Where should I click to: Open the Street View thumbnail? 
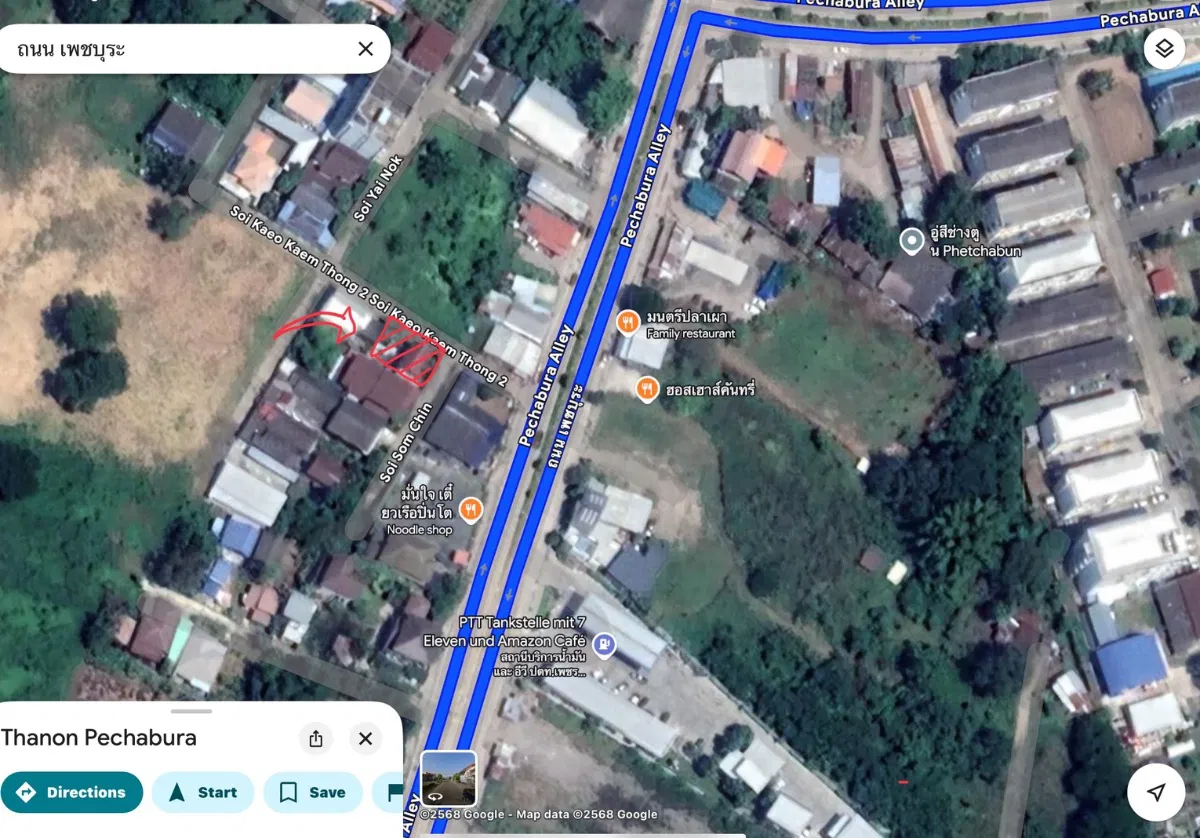pos(448,779)
